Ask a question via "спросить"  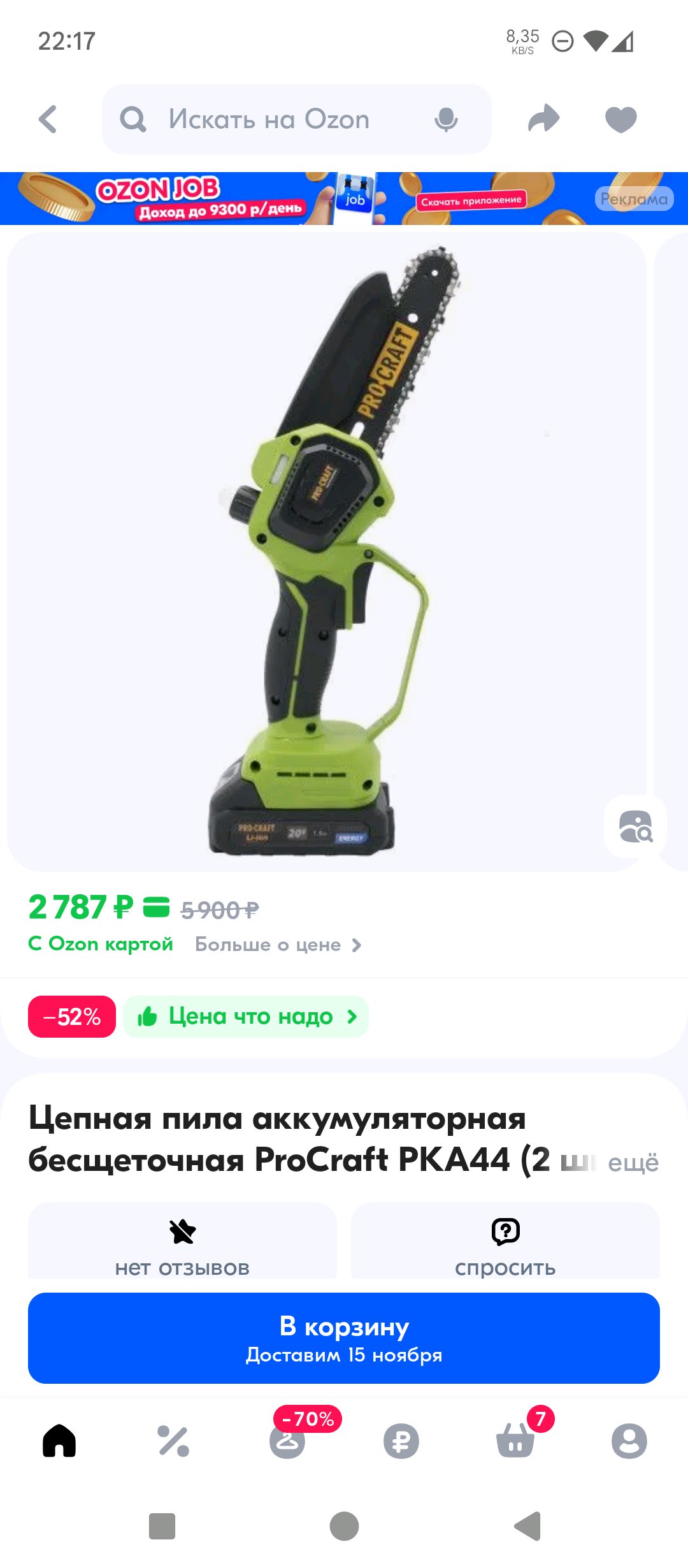[505, 1240]
